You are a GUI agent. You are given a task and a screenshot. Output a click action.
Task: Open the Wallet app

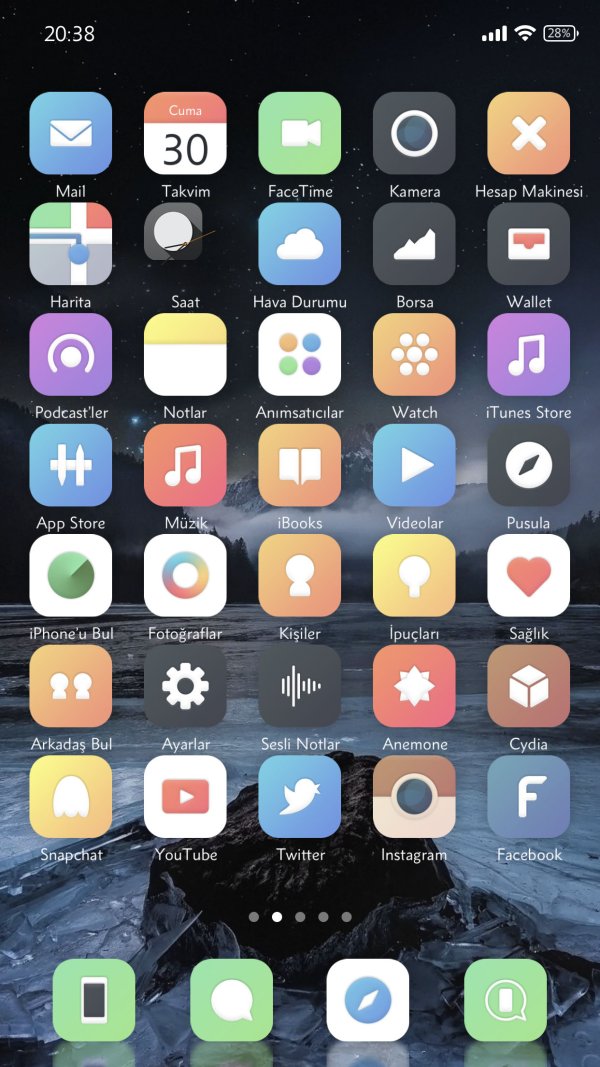(529, 244)
